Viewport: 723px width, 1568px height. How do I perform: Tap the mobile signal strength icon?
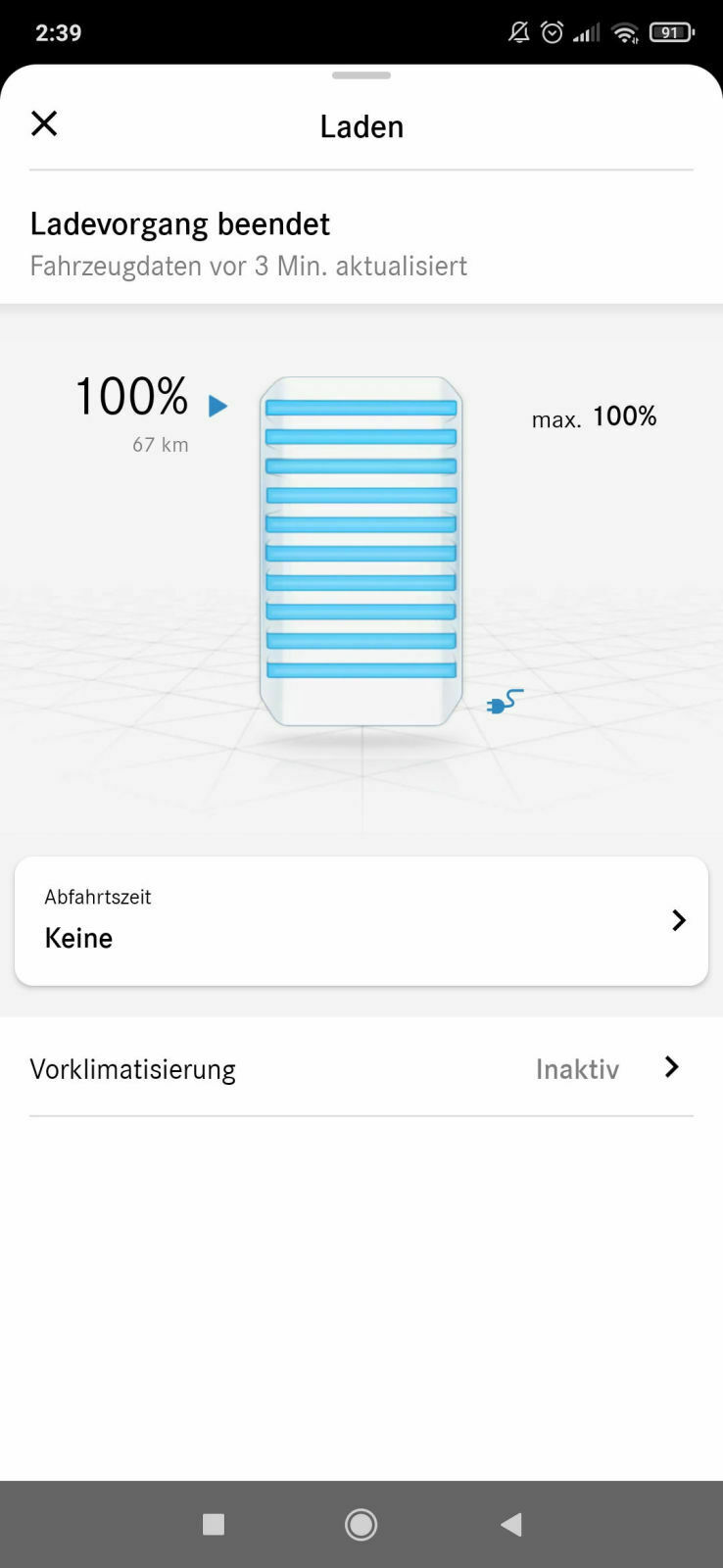point(587,32)
